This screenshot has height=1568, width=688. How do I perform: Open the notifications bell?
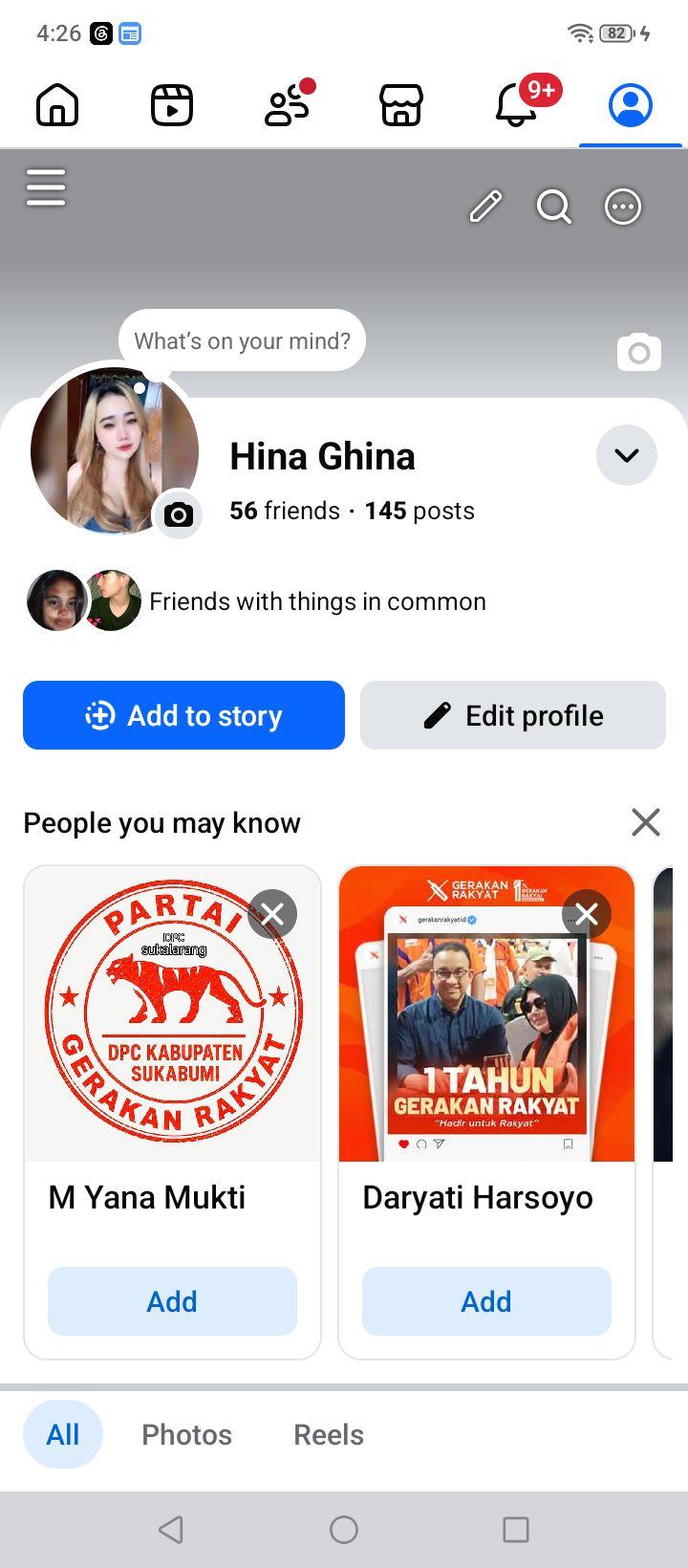(517, 103)
